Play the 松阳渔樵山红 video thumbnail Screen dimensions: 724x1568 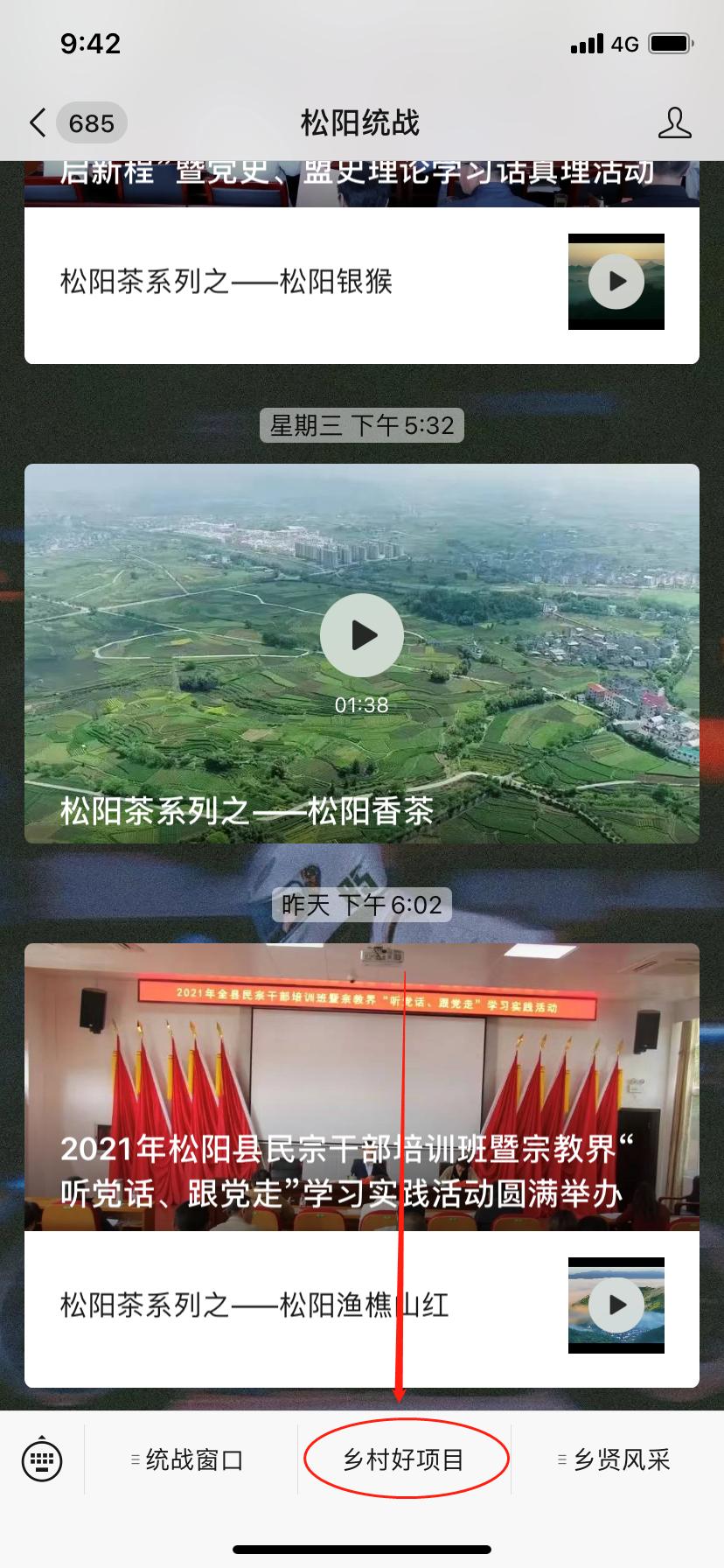(616, 1305)
